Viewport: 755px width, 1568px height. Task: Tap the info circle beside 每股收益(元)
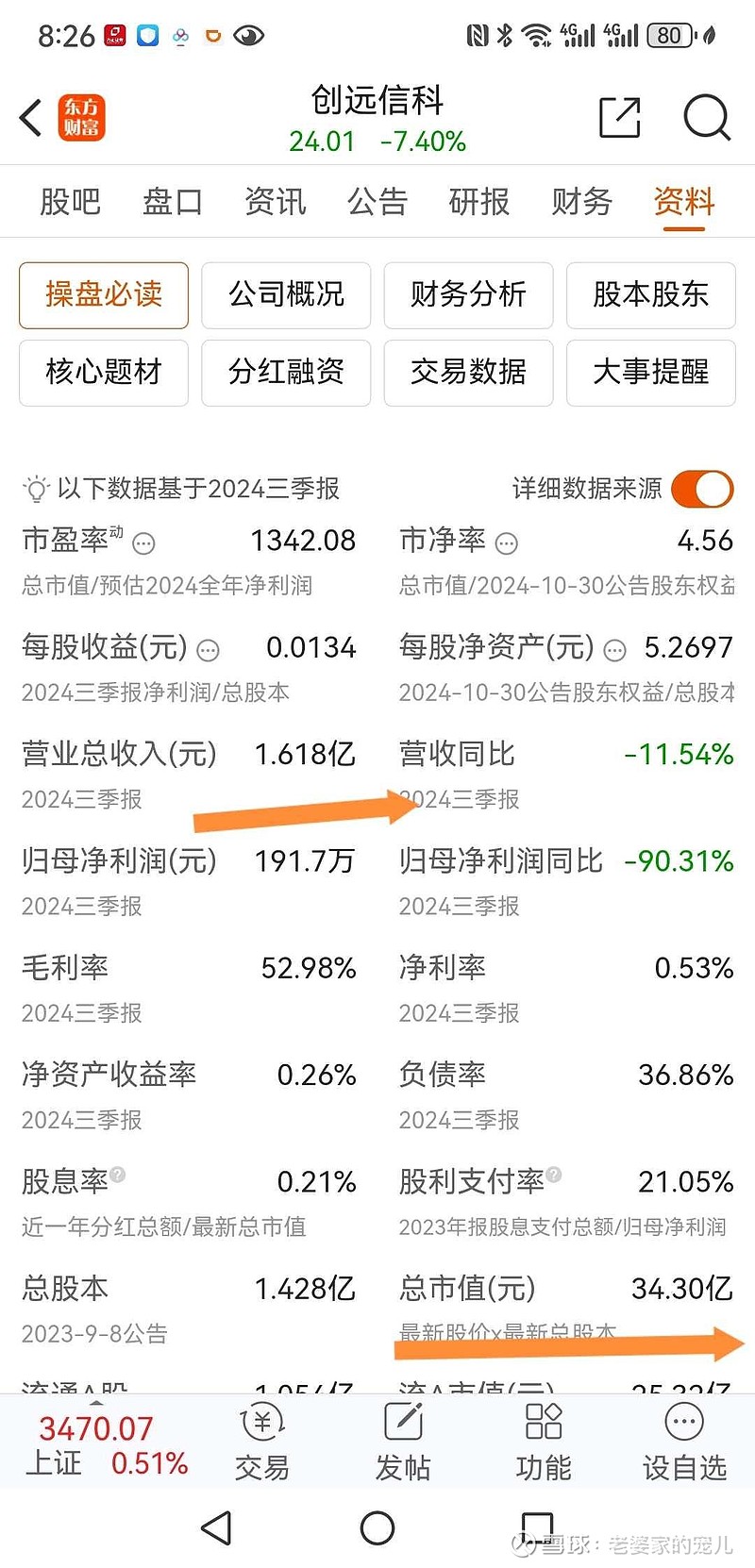[208, 651]
